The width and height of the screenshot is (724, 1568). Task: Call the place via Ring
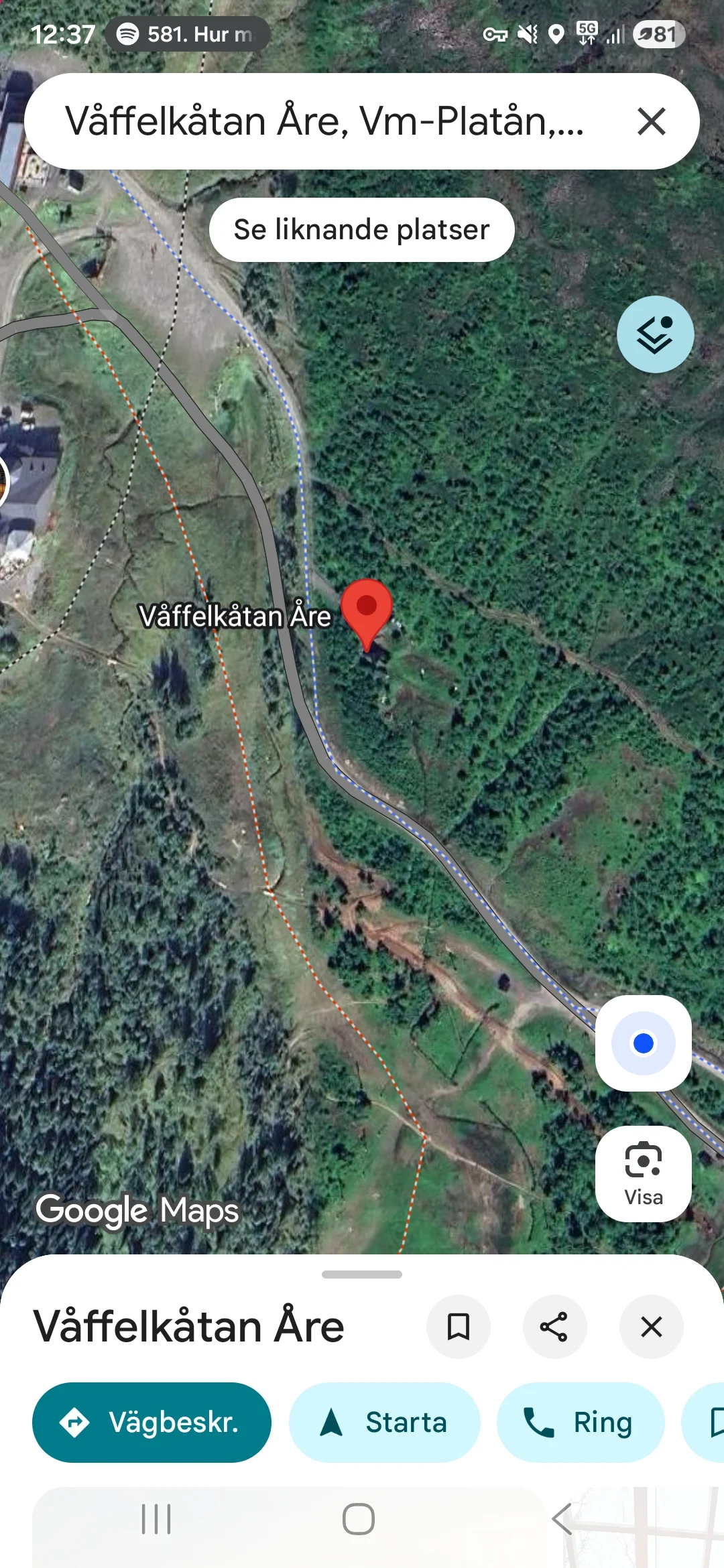tap(580, 1422)
